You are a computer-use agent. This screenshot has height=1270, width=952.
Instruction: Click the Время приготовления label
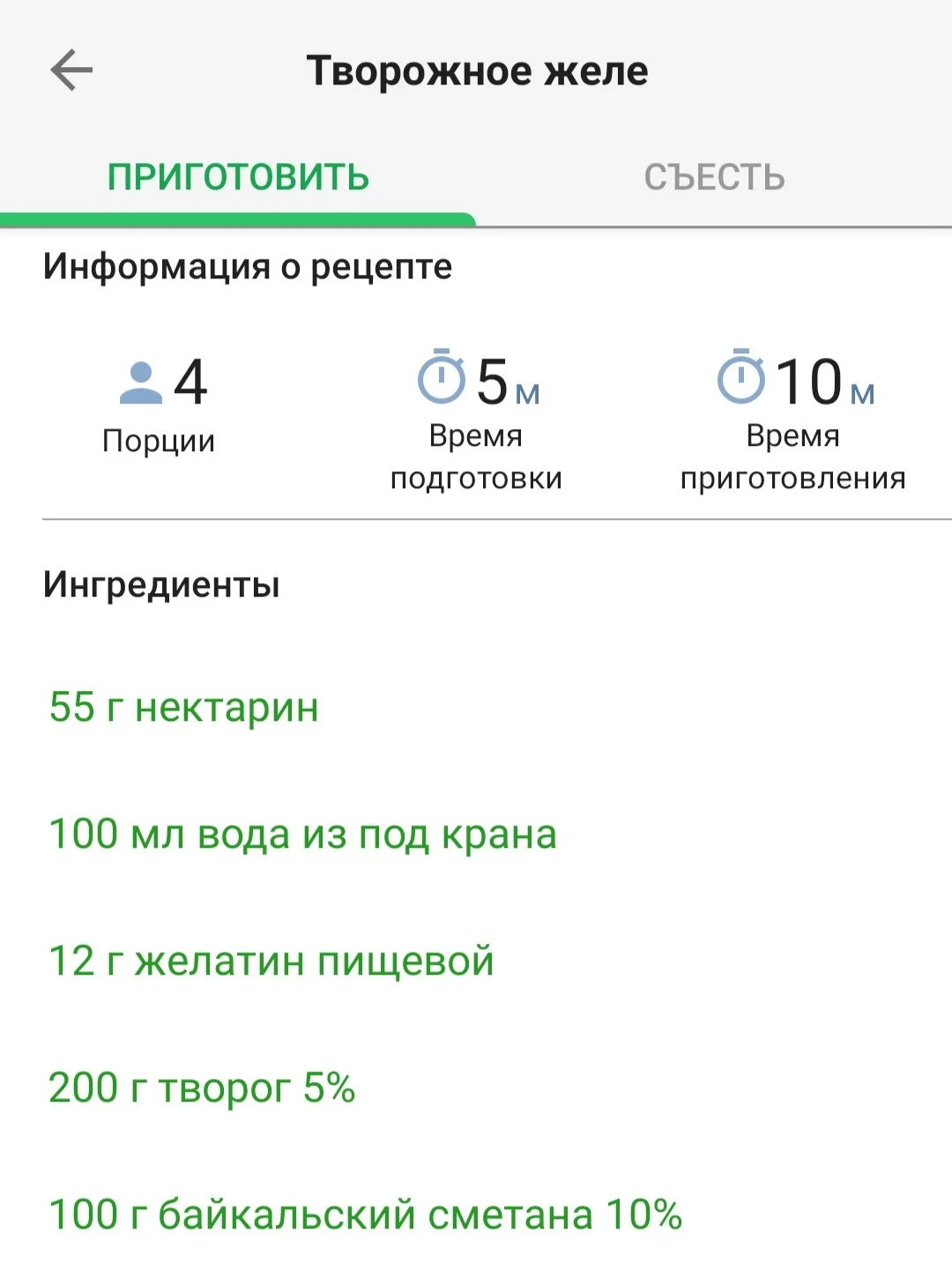click(792, 458)
